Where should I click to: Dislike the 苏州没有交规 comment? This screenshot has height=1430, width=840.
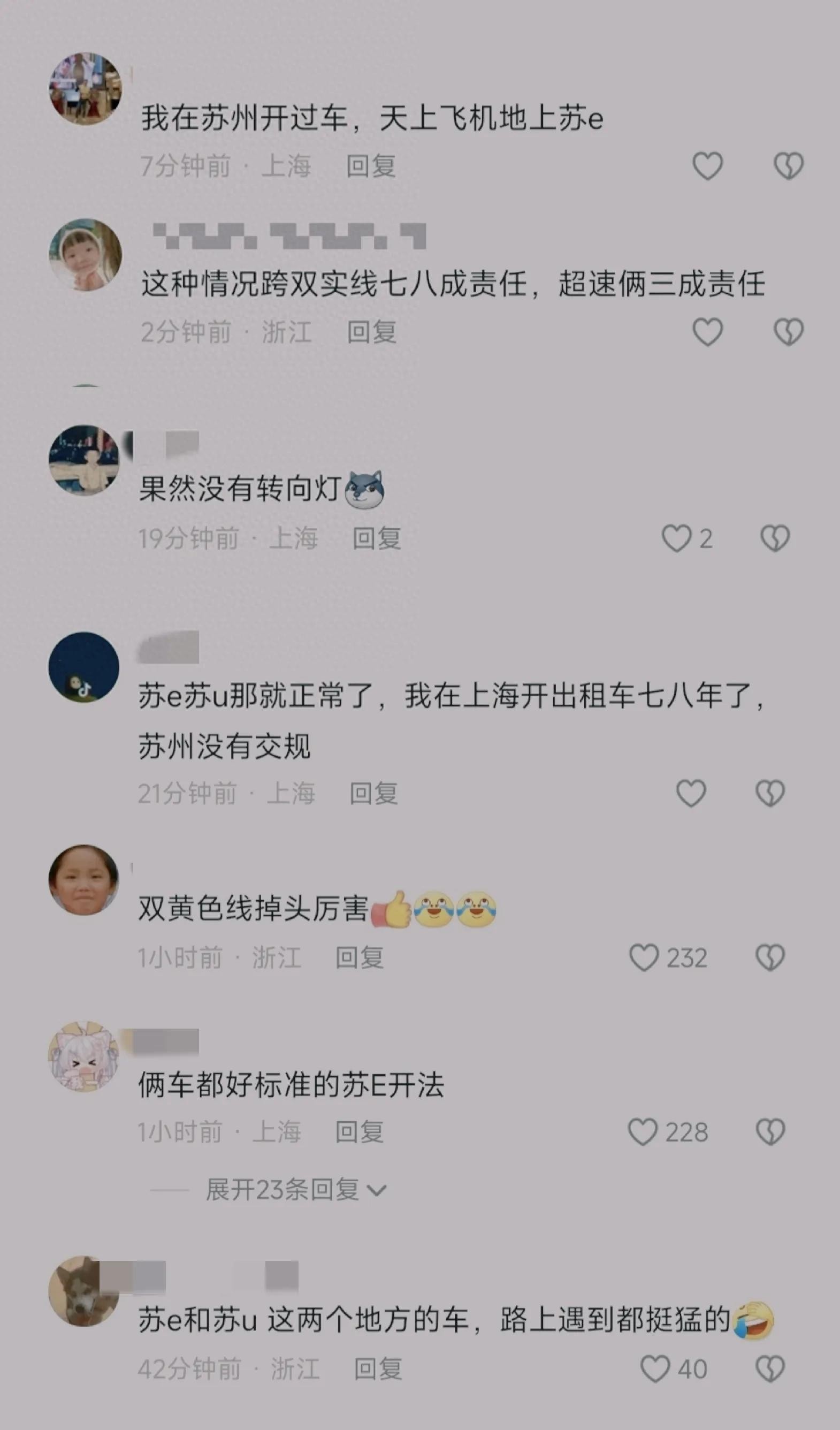pos(770,793)
